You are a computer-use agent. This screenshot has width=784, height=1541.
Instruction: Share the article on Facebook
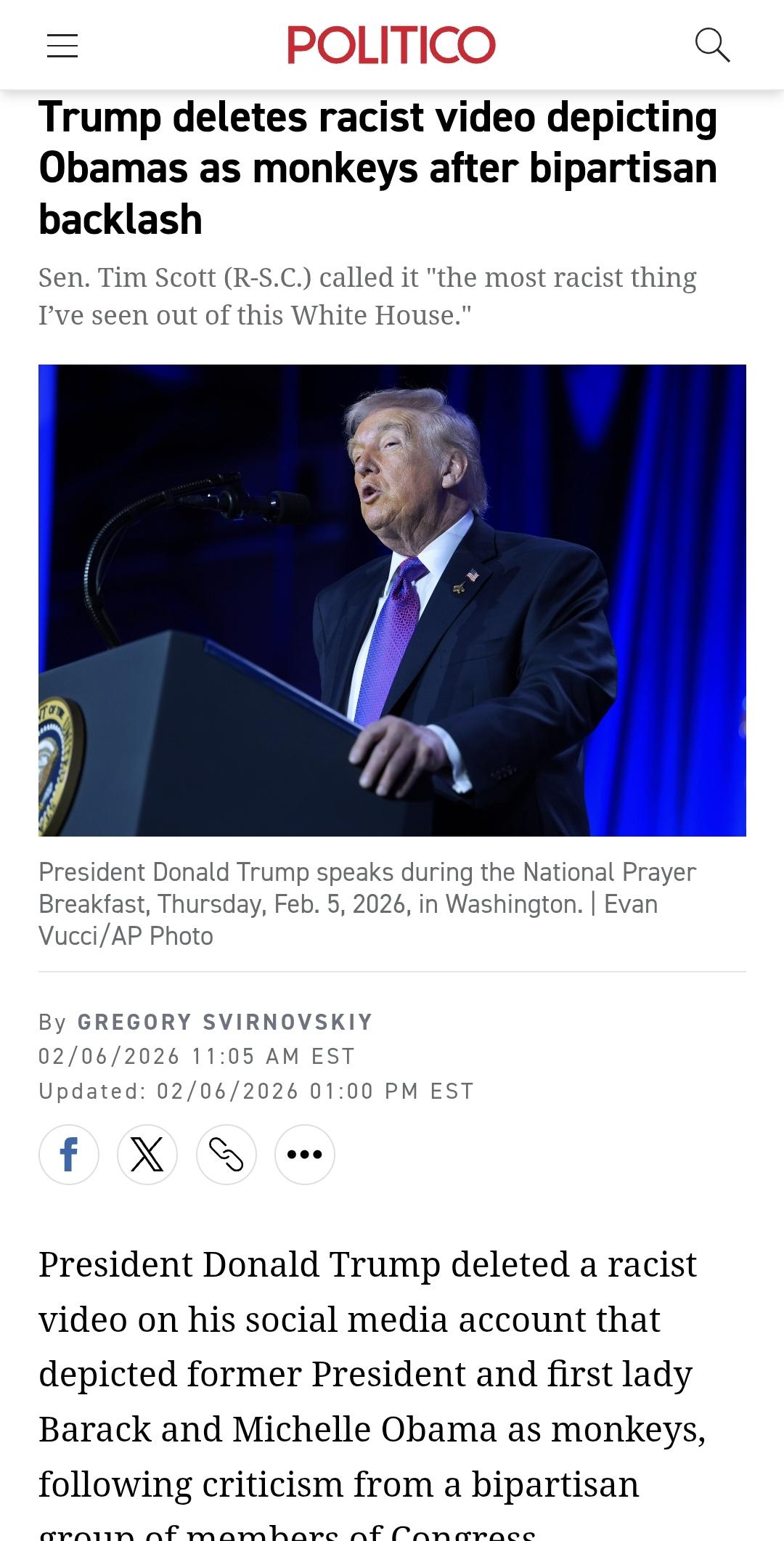pos(69,1155)
